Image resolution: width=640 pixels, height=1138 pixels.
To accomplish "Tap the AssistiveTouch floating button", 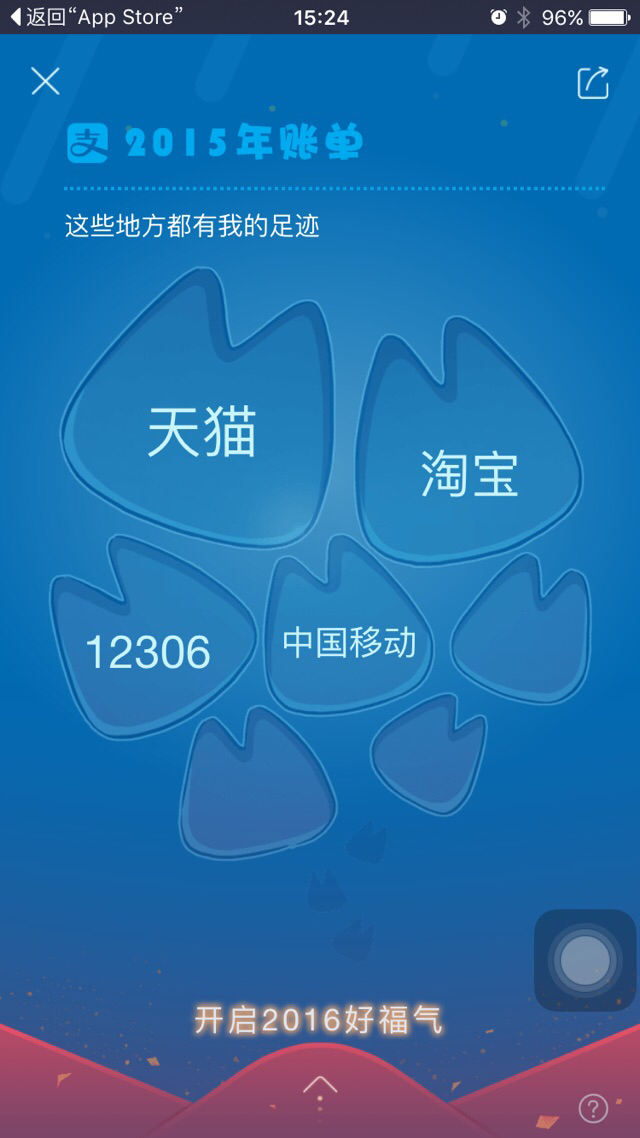I will 586,960.
